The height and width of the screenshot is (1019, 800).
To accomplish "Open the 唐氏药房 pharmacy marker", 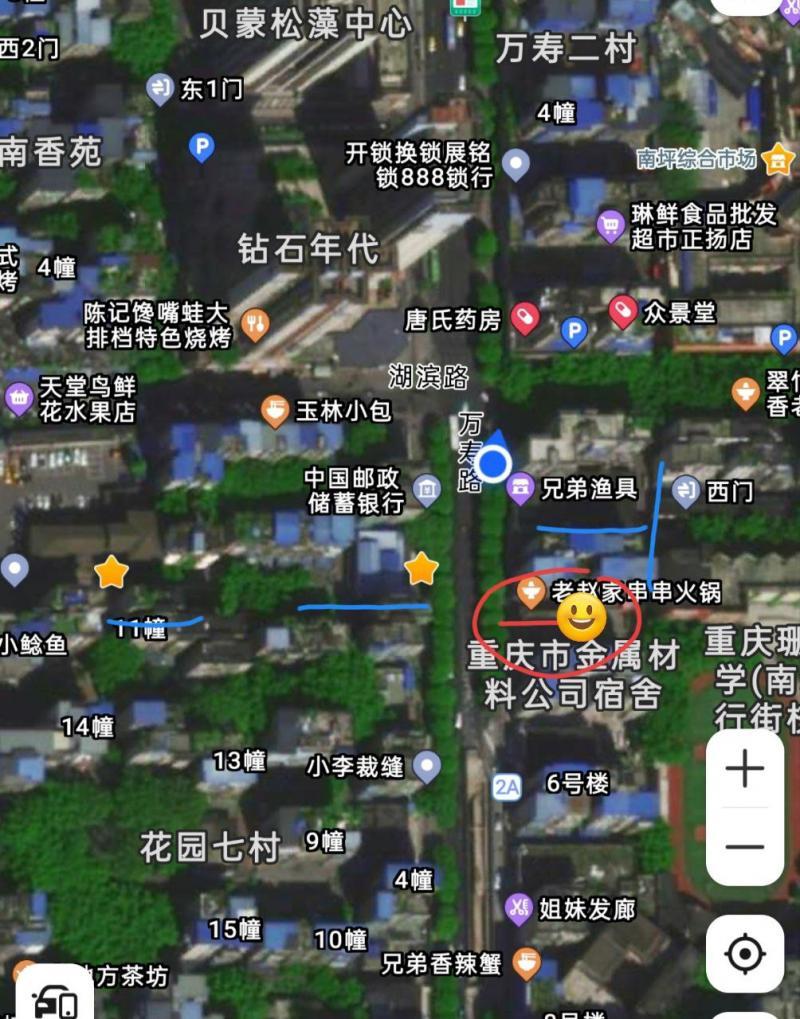I will pyautogui.click(x=525, y=319).
